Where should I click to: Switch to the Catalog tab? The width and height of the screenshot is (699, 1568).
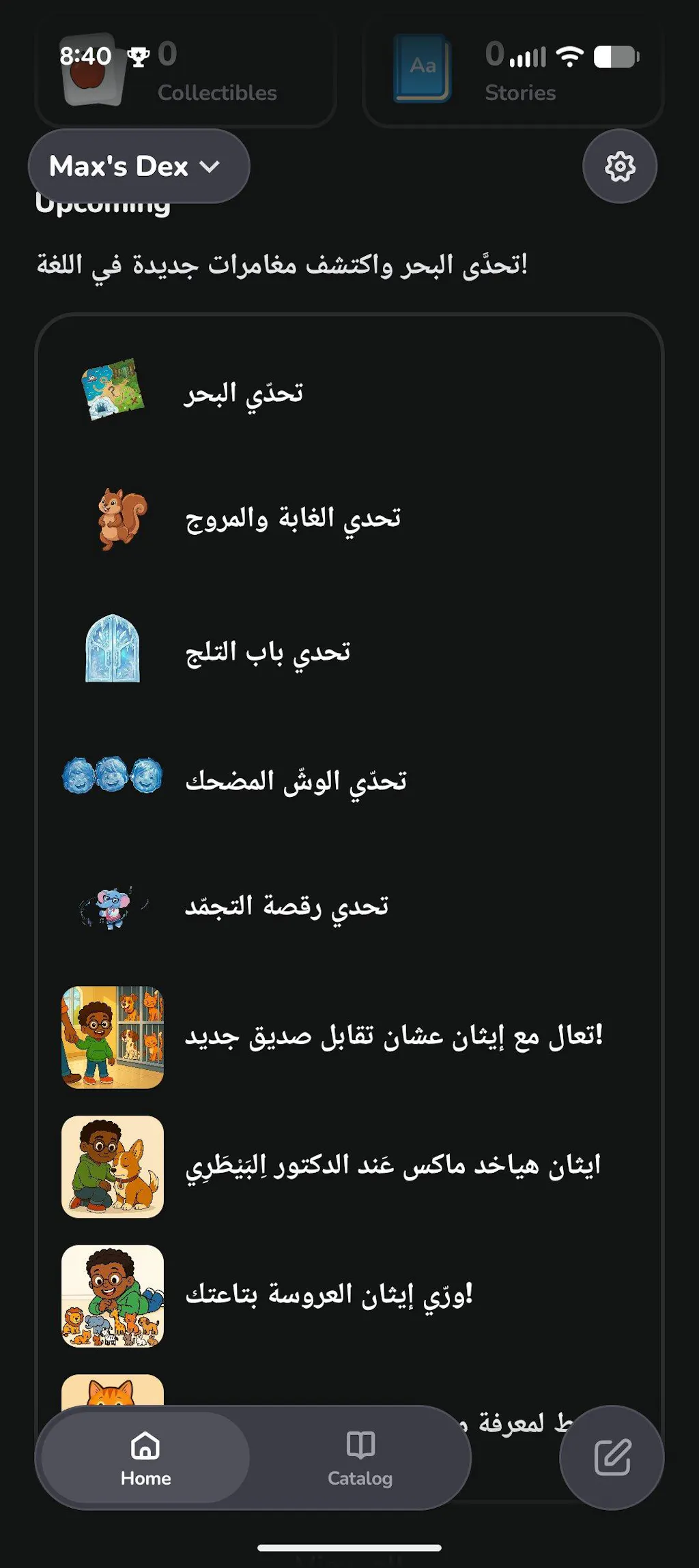(x=360, y=1459)
